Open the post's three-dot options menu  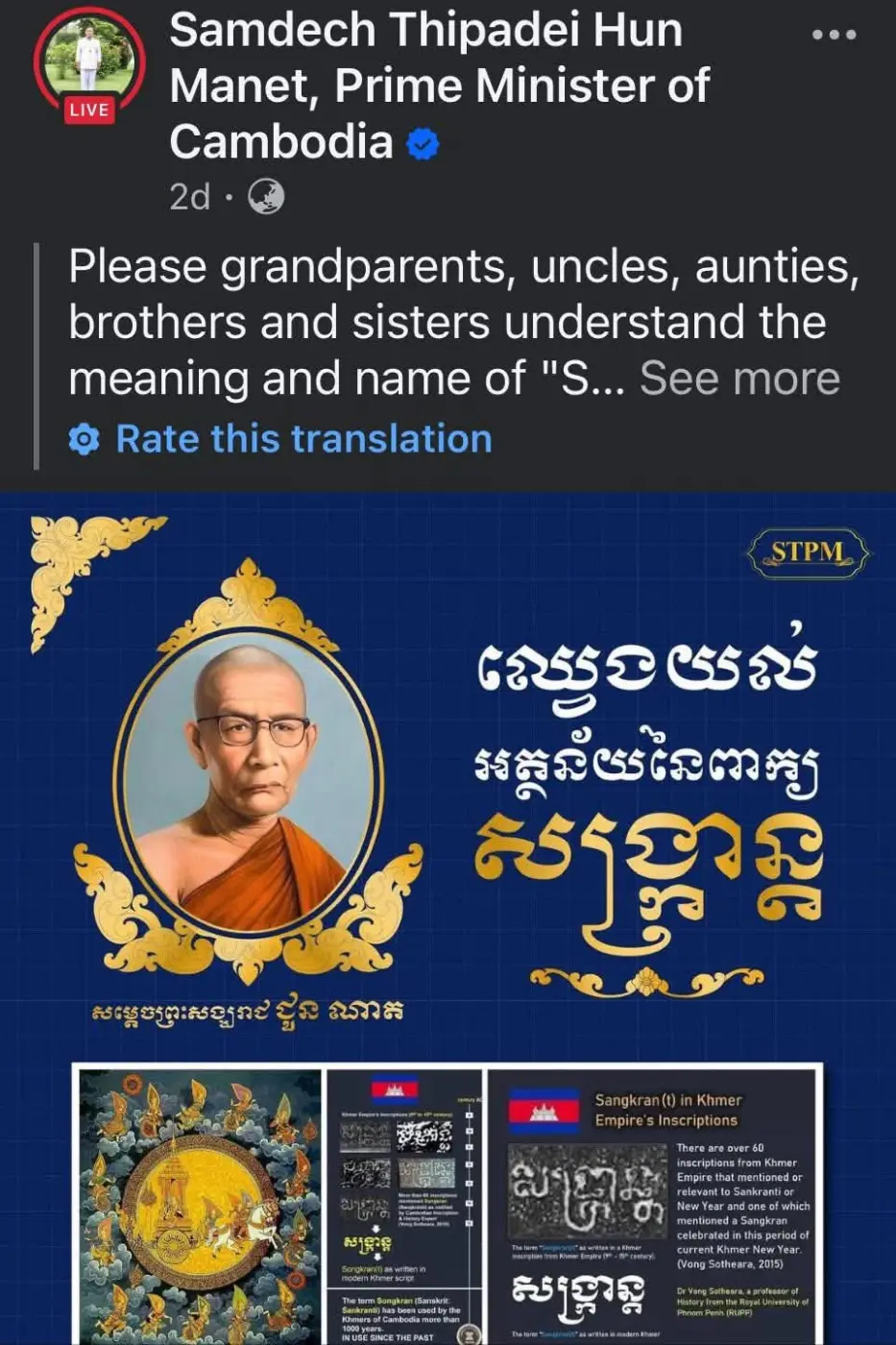833,35
